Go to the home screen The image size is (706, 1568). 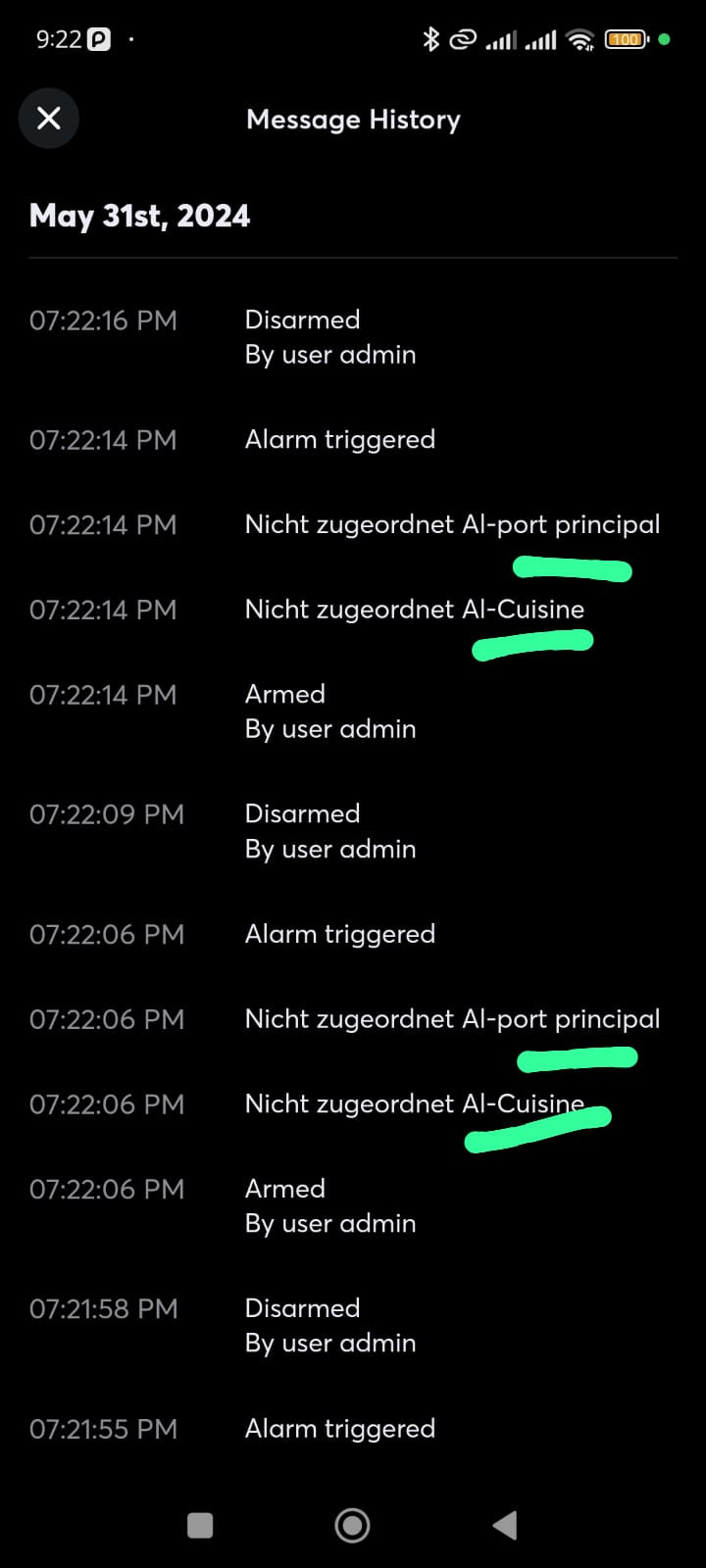352,1525
